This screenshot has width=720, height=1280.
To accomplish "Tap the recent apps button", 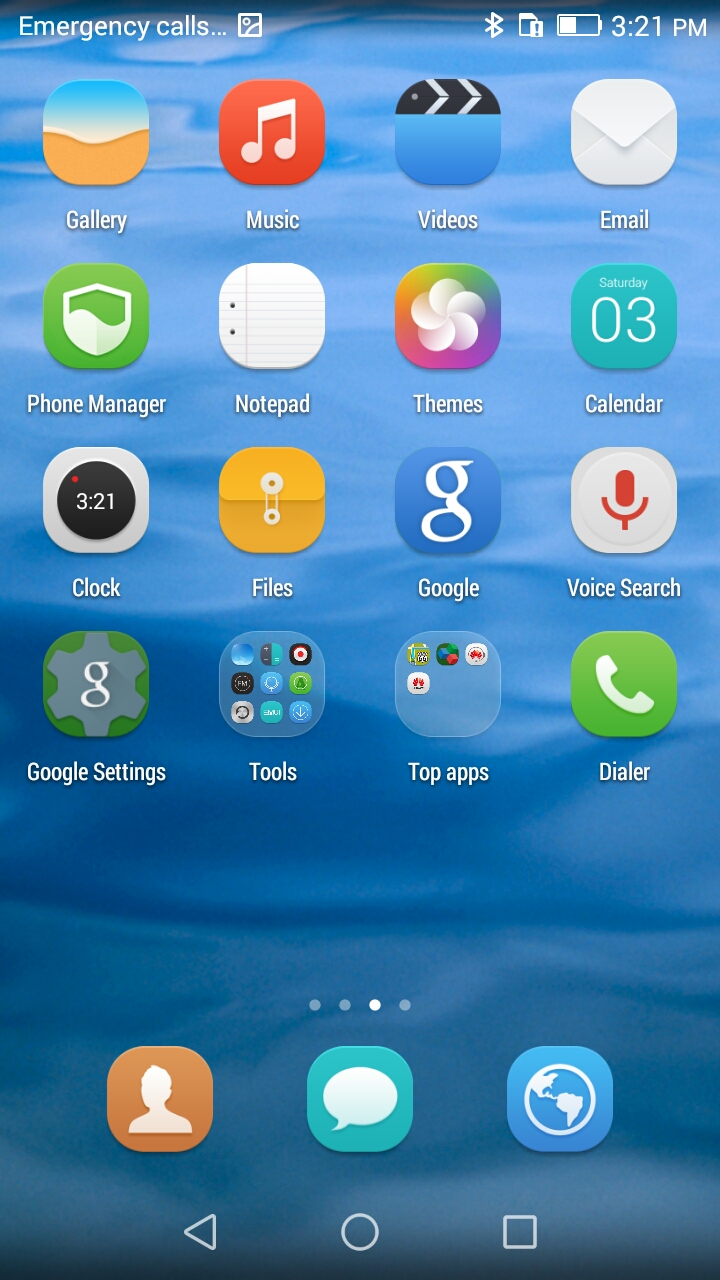I will coord(520,1232).
